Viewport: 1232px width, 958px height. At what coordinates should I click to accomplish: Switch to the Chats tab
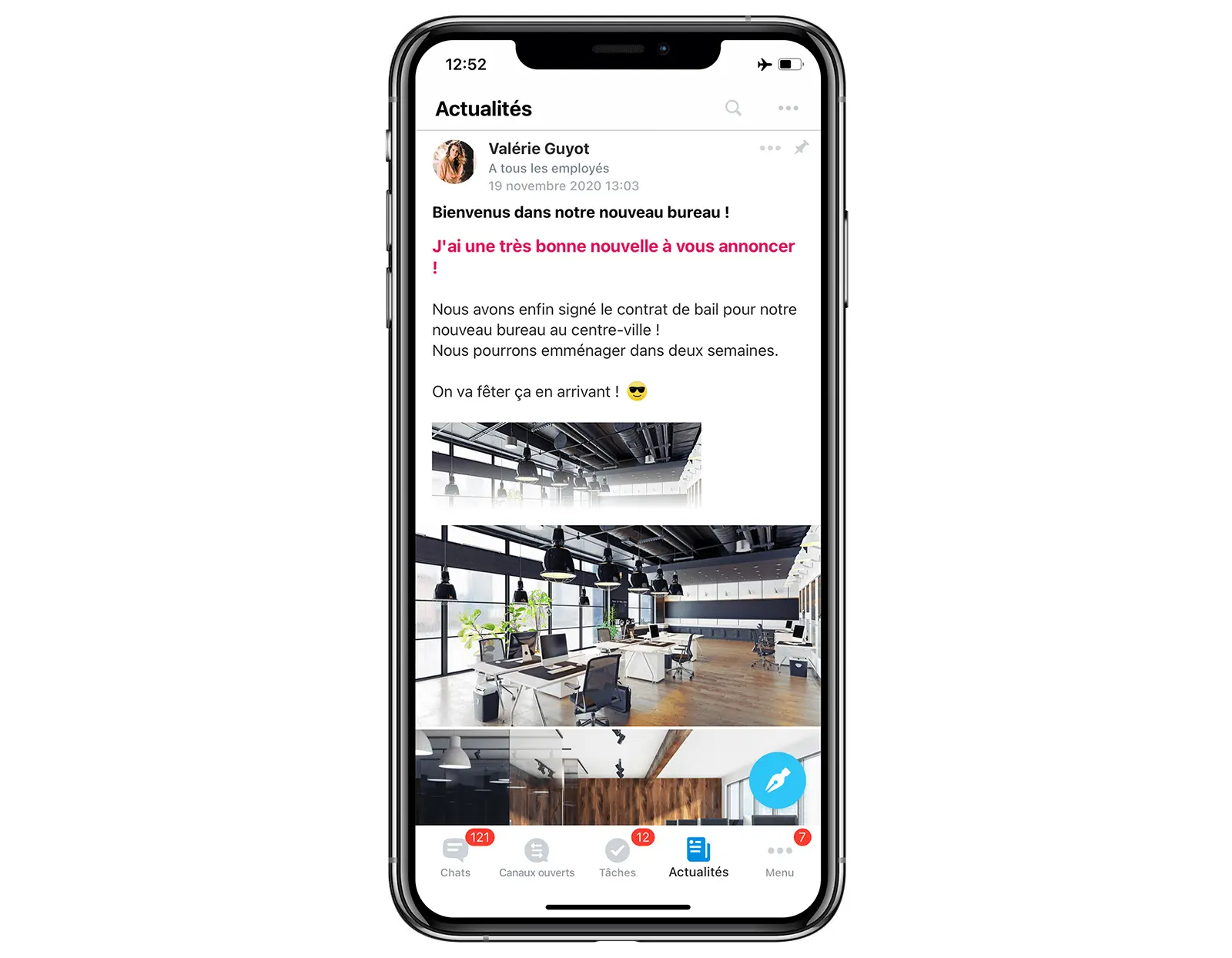(x=455, y=857)
